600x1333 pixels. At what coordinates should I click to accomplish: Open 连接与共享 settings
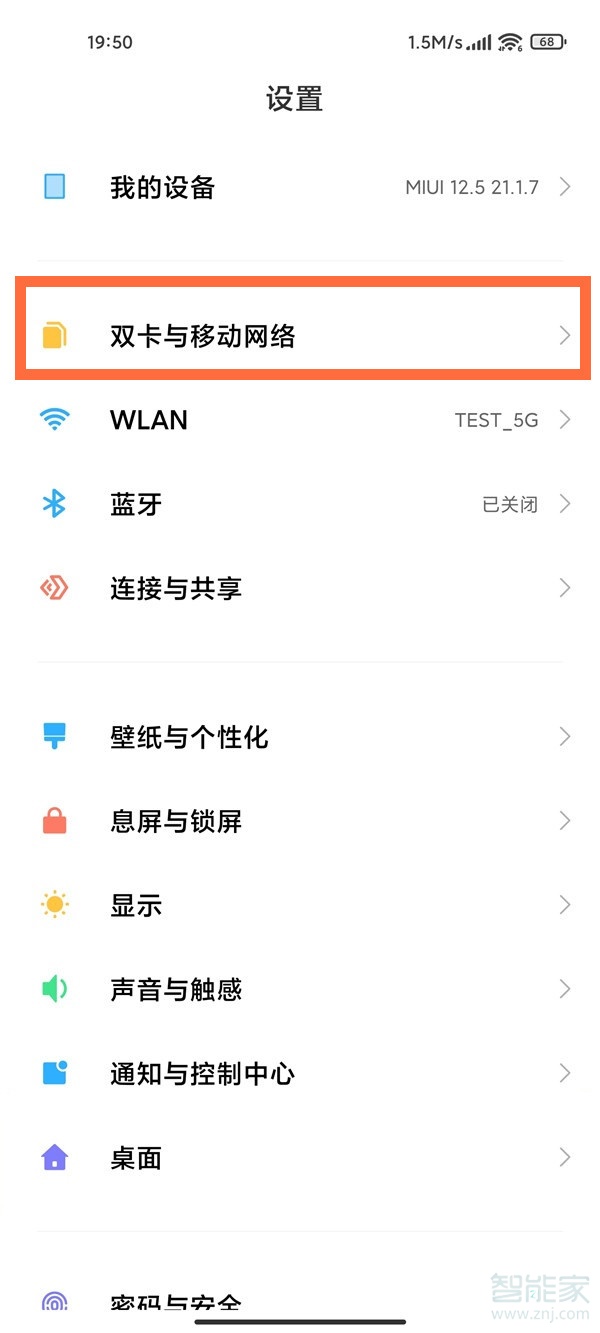[300, 588]
